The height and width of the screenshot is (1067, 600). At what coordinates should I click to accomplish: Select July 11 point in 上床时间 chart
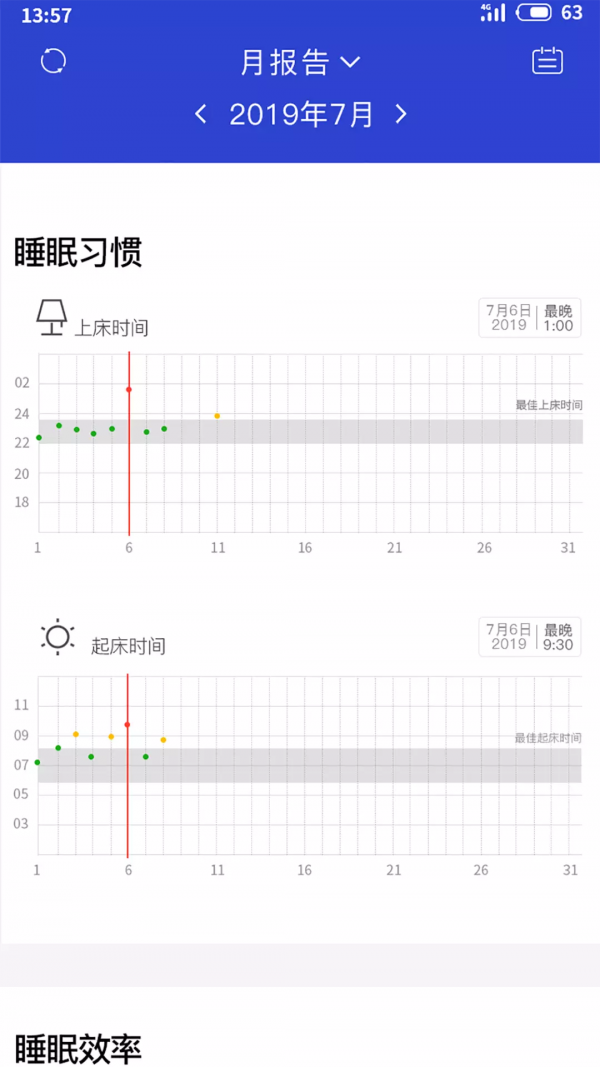click(217, 416)
